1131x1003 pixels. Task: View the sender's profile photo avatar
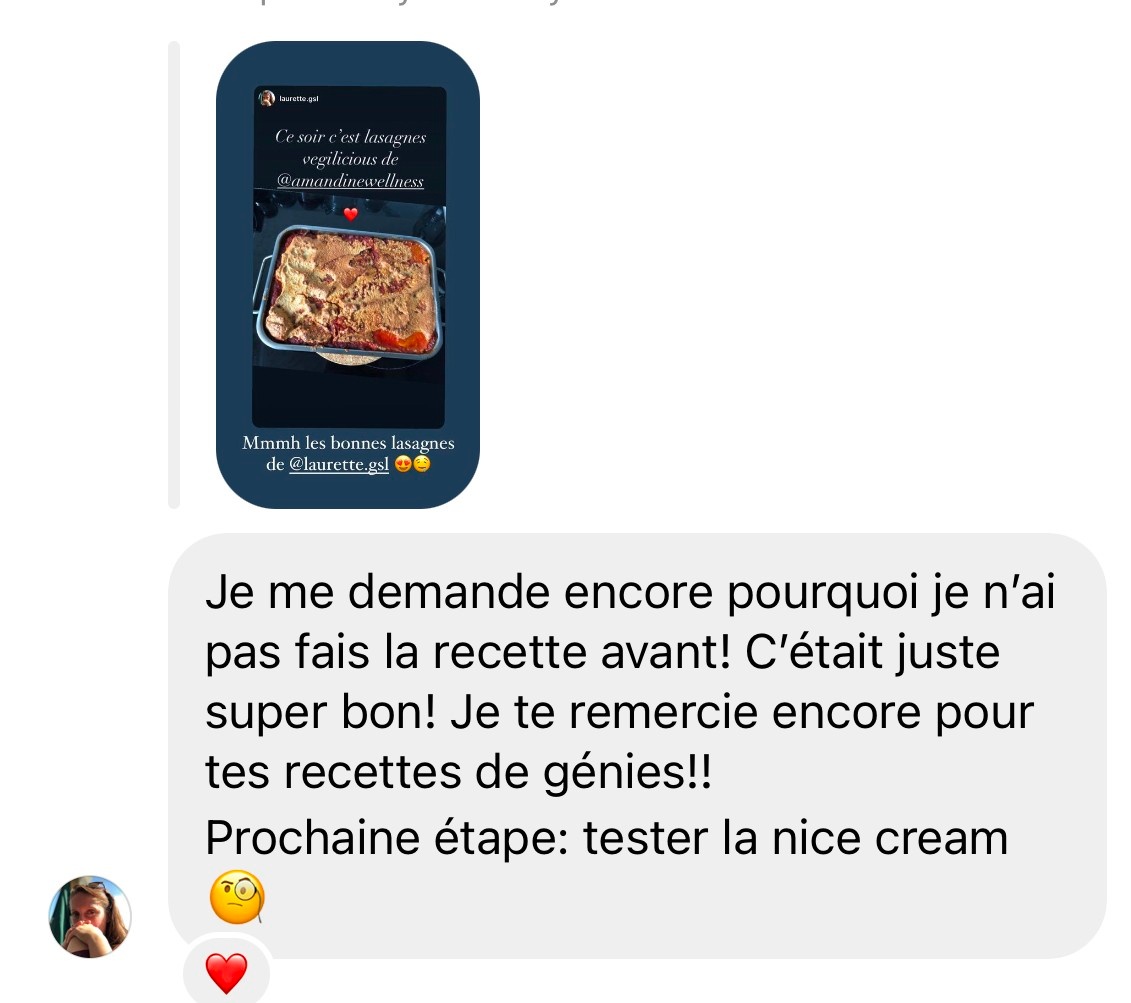coord(90,917)
